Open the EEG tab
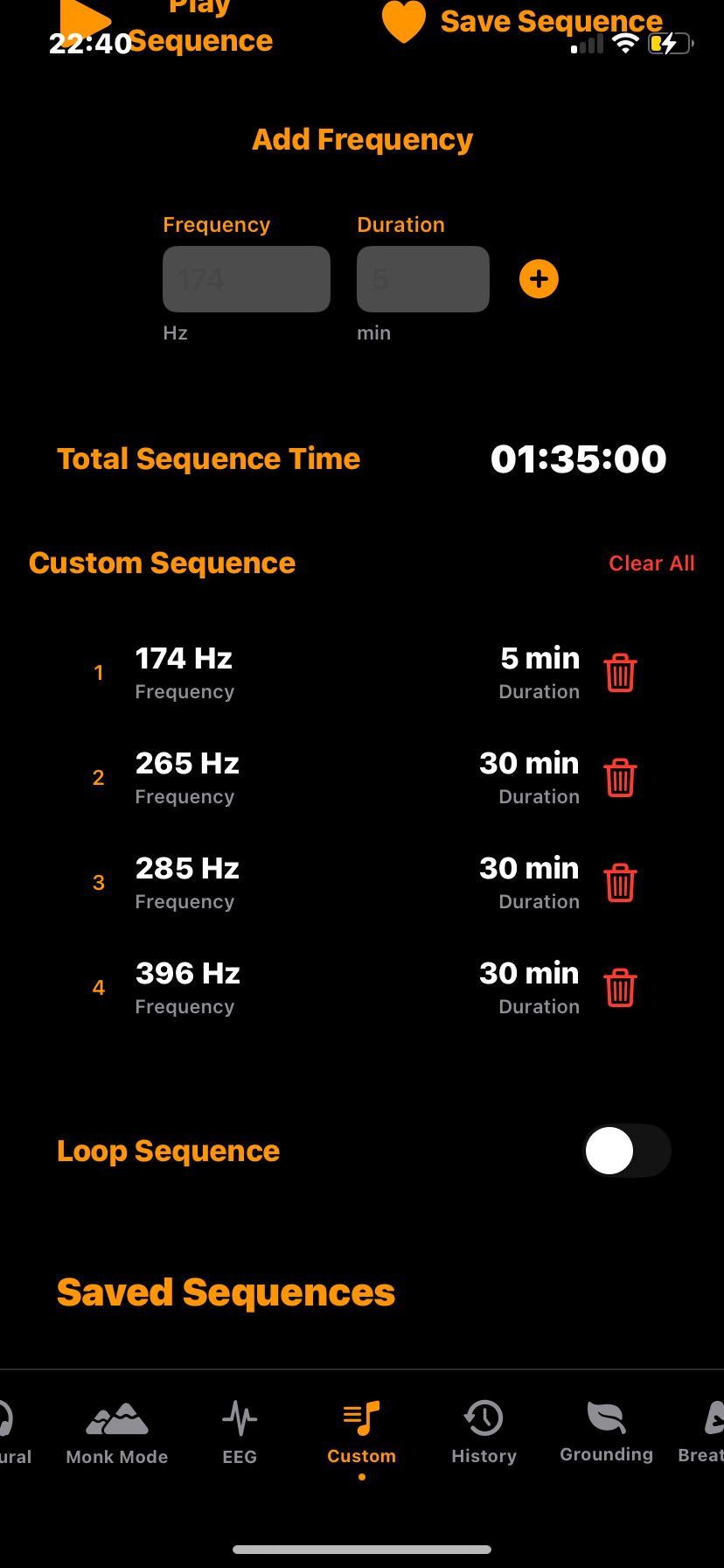 tap(240, 1432)
